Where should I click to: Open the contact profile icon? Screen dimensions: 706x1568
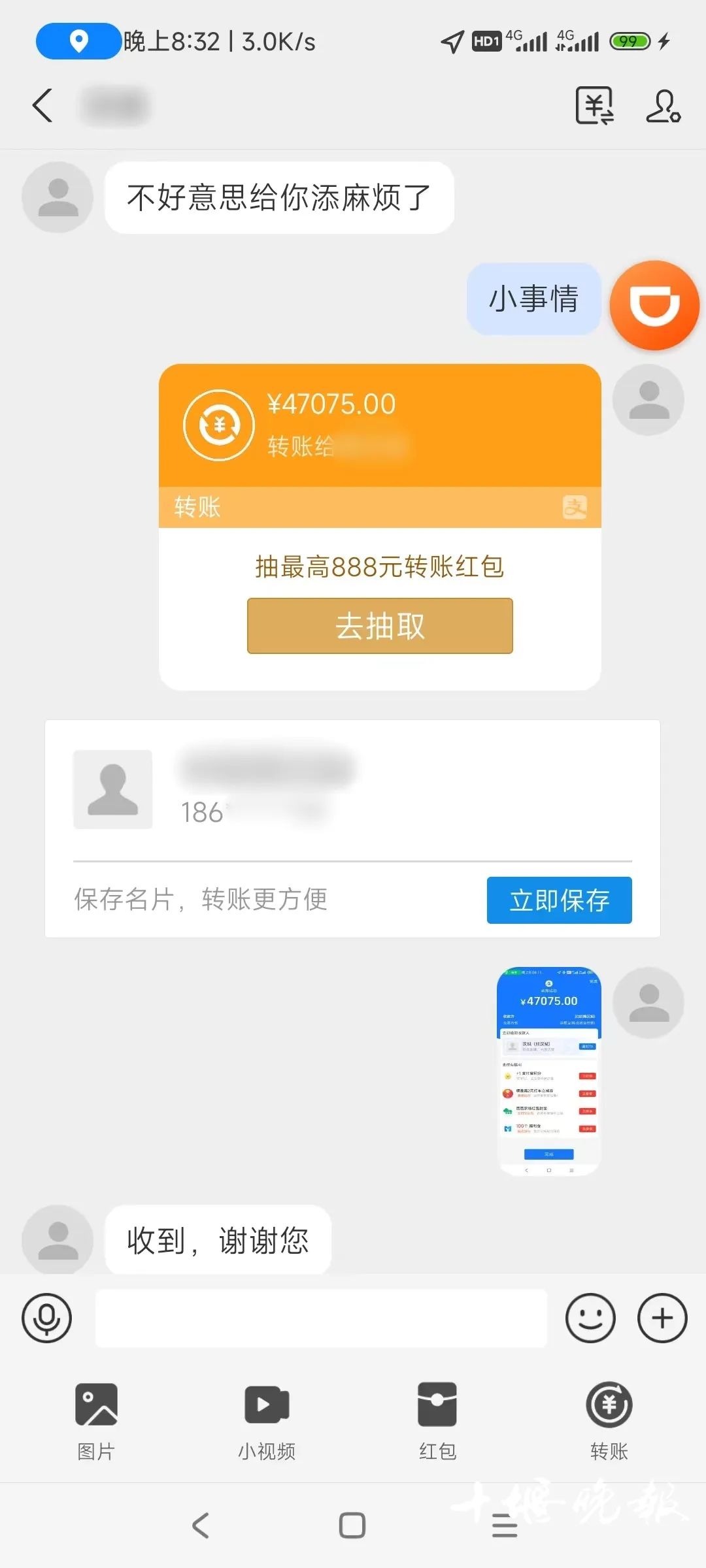(x=663, y=106)
